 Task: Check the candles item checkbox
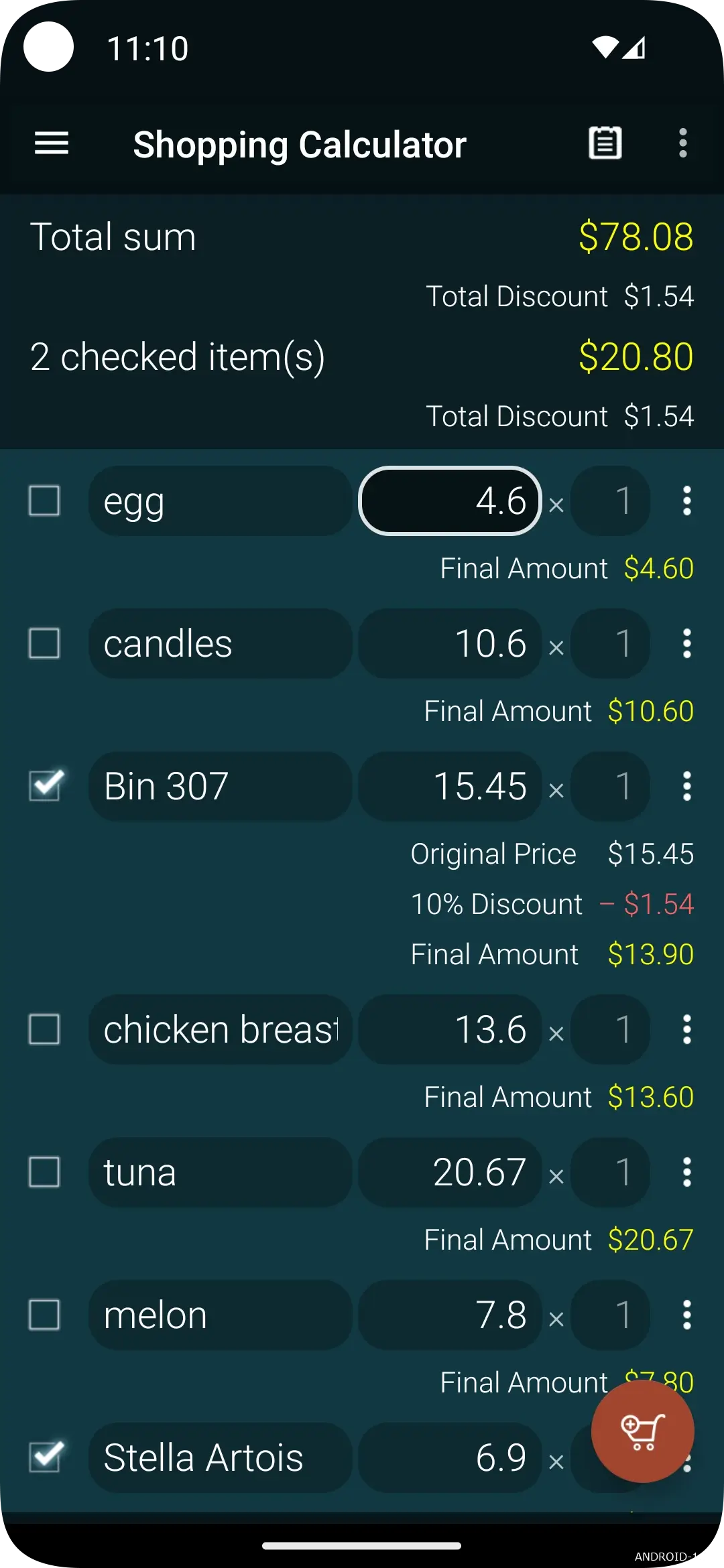tap(44, 643)
